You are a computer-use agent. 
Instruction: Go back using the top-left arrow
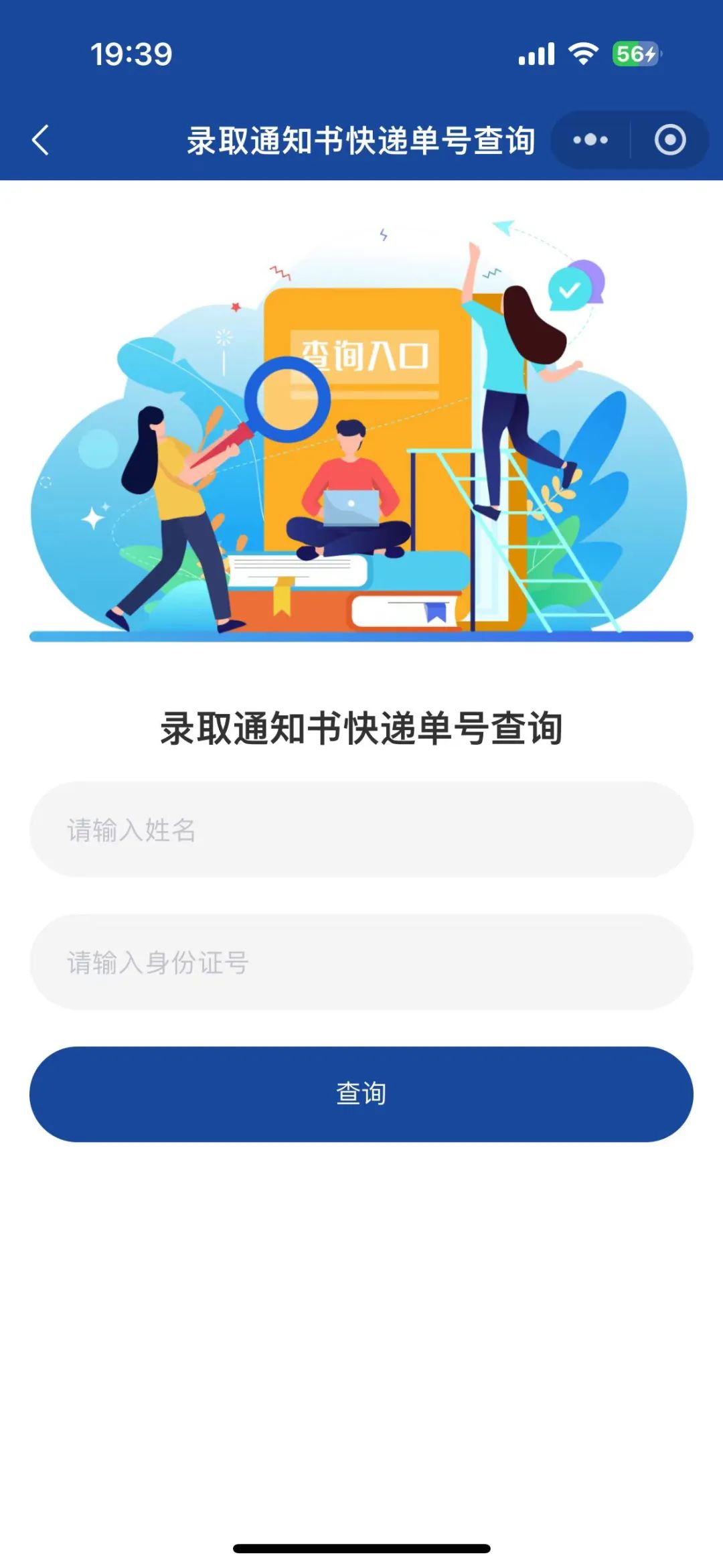pyautogui.click(x=41, y=140)
